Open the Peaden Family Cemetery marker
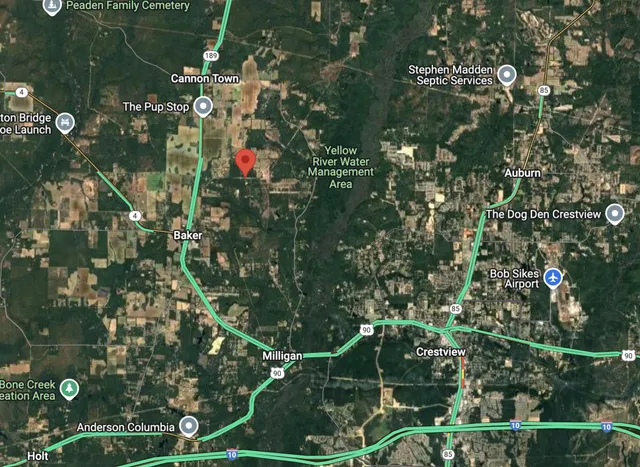640x467 pixels. [51, 6]
